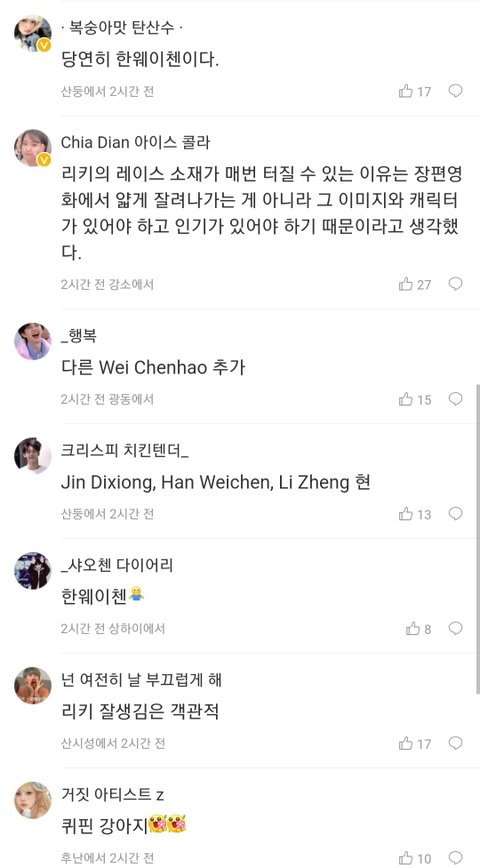Screen dimensions: 480x868
Task: View 크리스피 치킨텐더_'s profile avatar
Action: coord(33,456)
